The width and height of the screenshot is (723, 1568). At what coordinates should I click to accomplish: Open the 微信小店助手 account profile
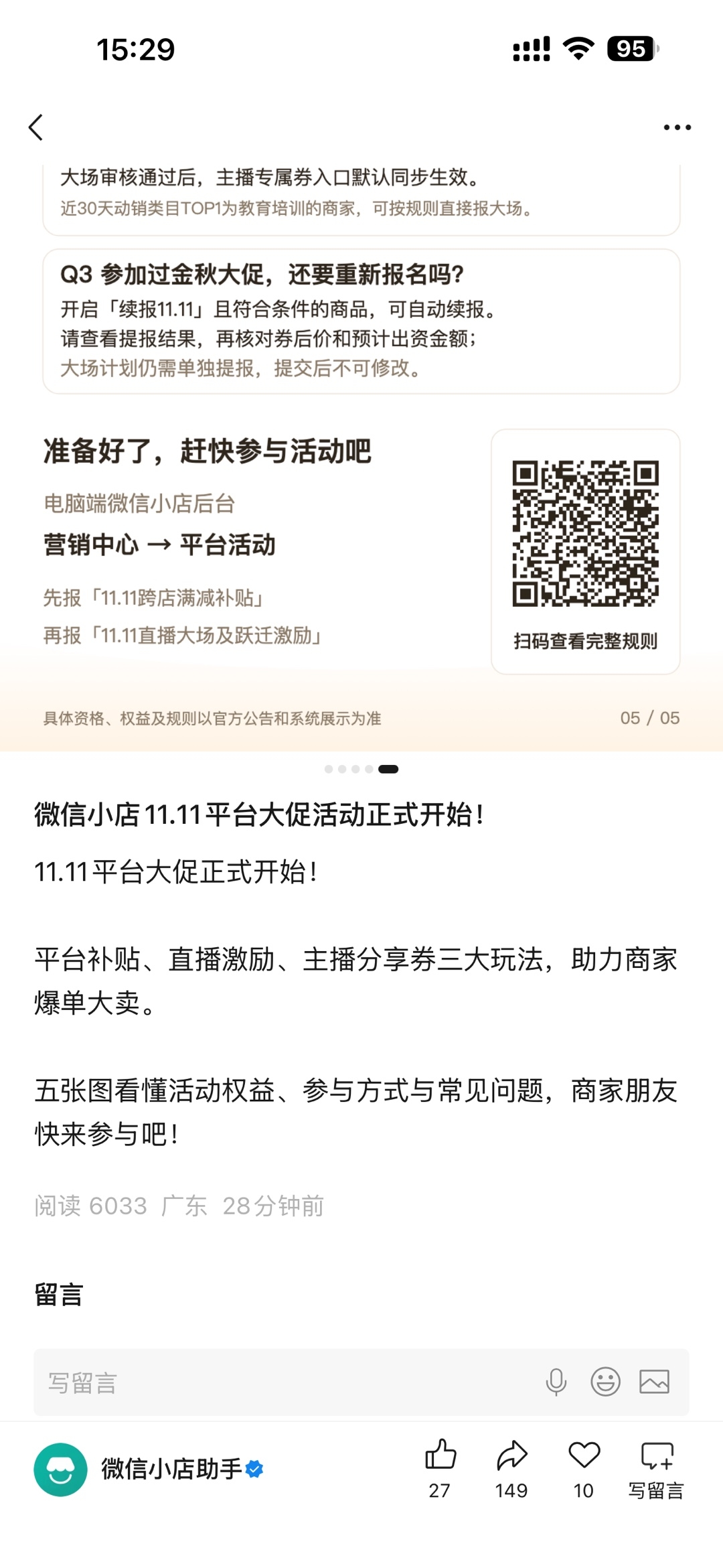pyautogui.click(x=149, y=1470)
